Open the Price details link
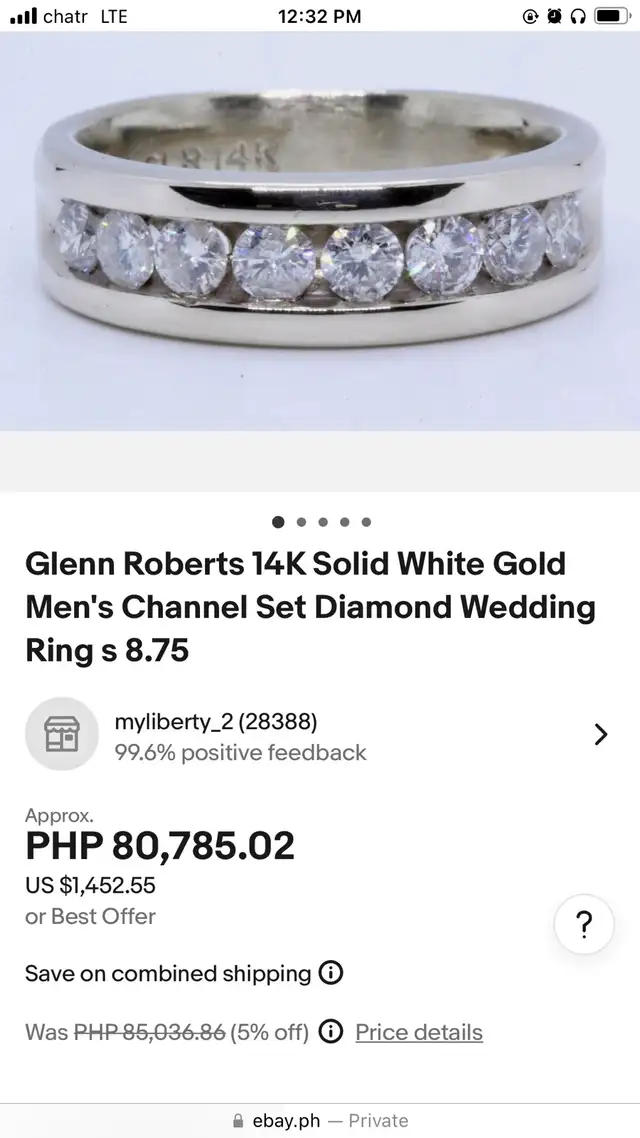Viewport: 640px width, 1138px height. (x=419, y=1032)
